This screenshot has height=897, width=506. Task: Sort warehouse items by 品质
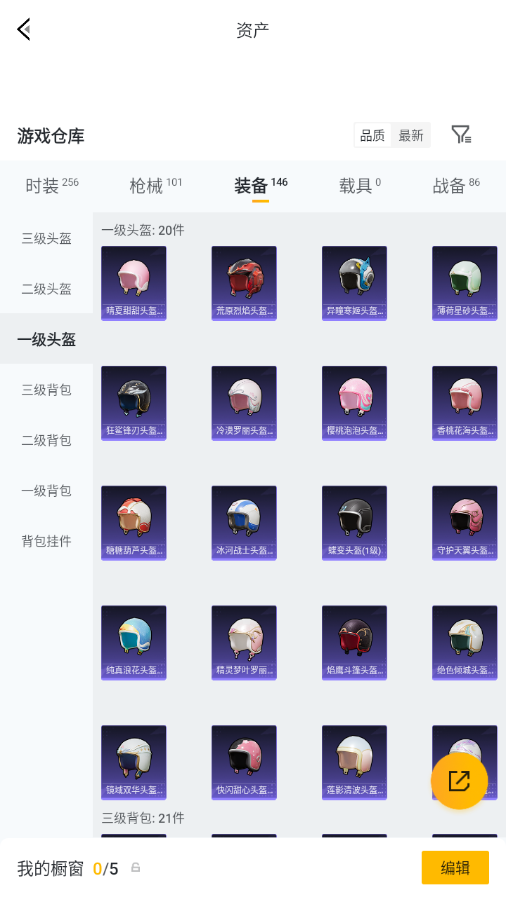pyautogui.click(x=373, y=136)
